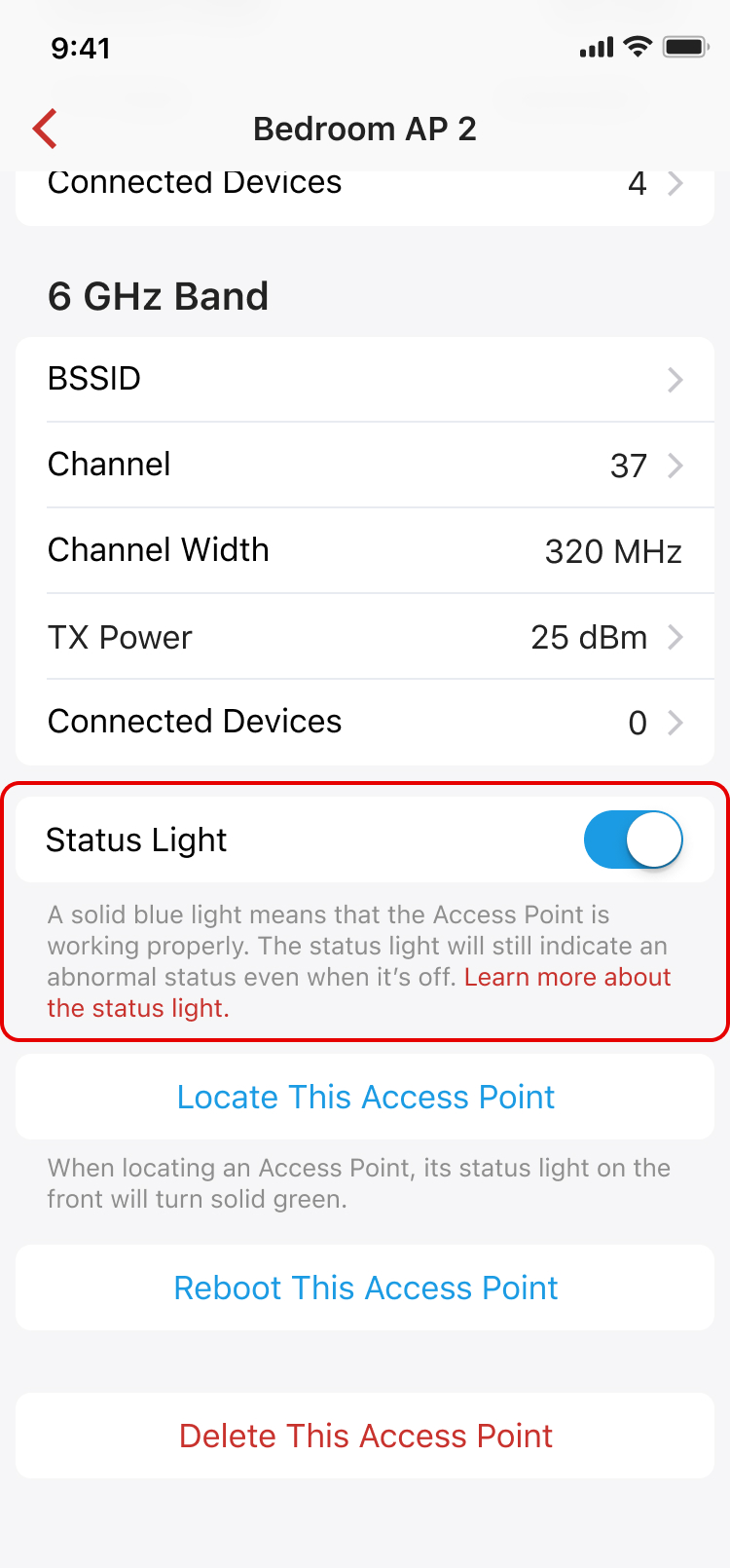Open Learn more about the status light
This screenshot has height=1568, width=730.
[359, 992]
